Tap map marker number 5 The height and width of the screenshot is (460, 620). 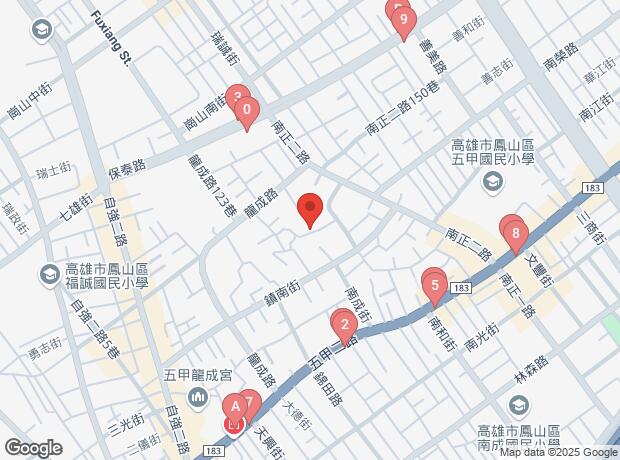click(435, 284)
